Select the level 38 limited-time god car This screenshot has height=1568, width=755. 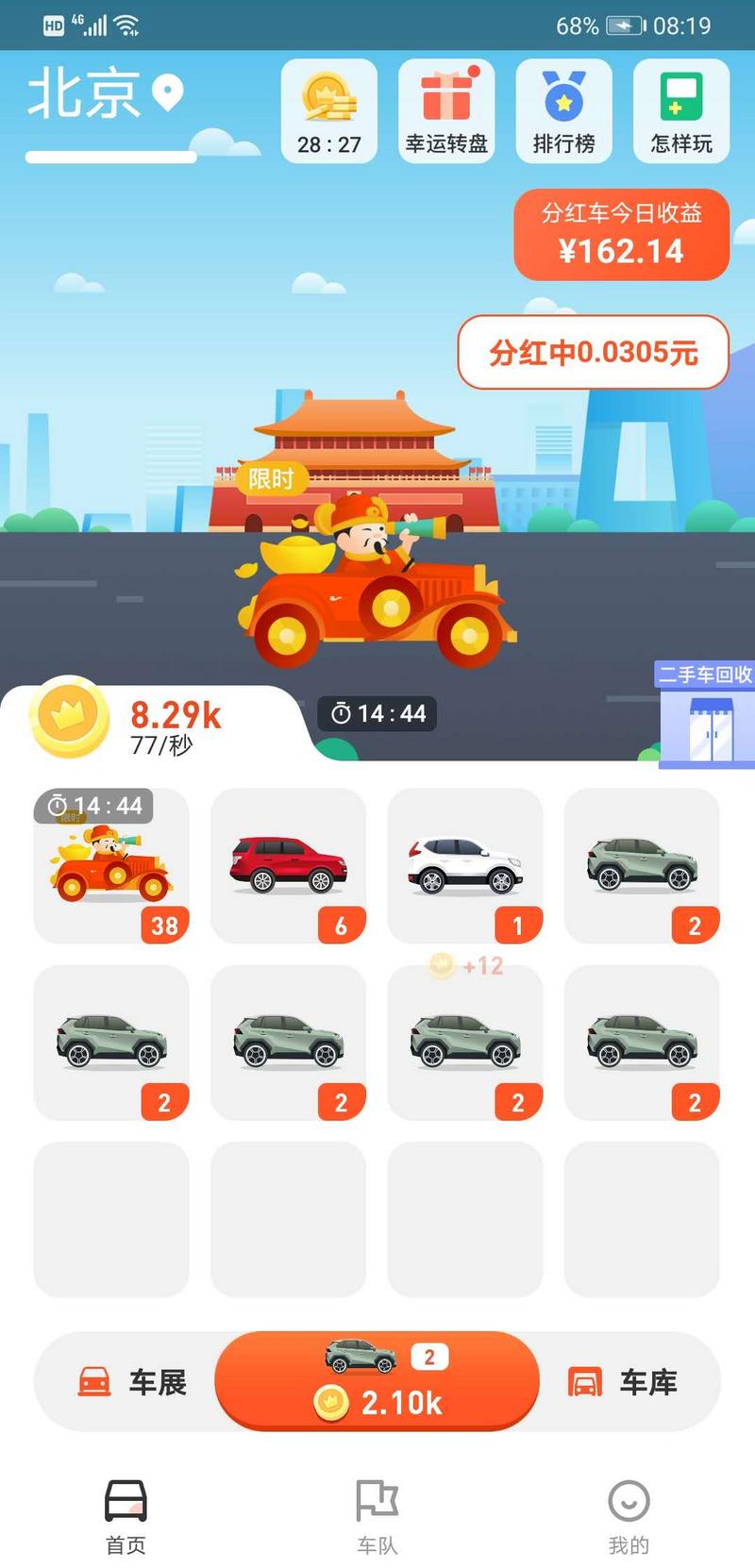click(111, 865)
